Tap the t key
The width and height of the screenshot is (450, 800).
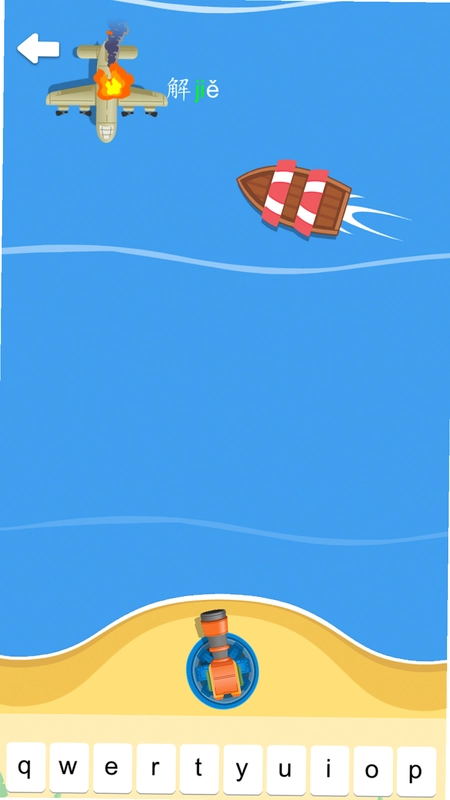tap(199, 769)
